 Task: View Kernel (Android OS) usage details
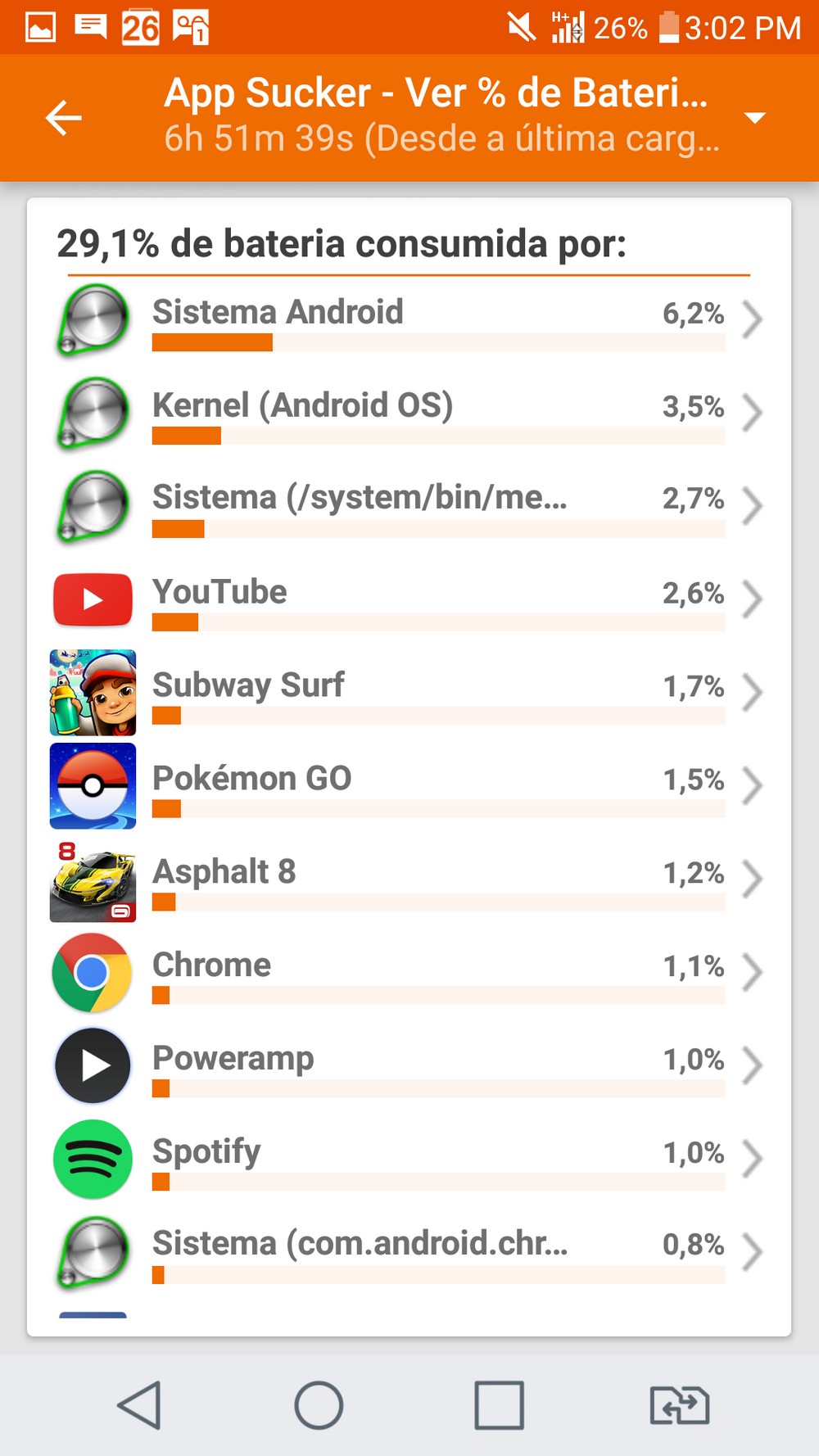(409, 412)
